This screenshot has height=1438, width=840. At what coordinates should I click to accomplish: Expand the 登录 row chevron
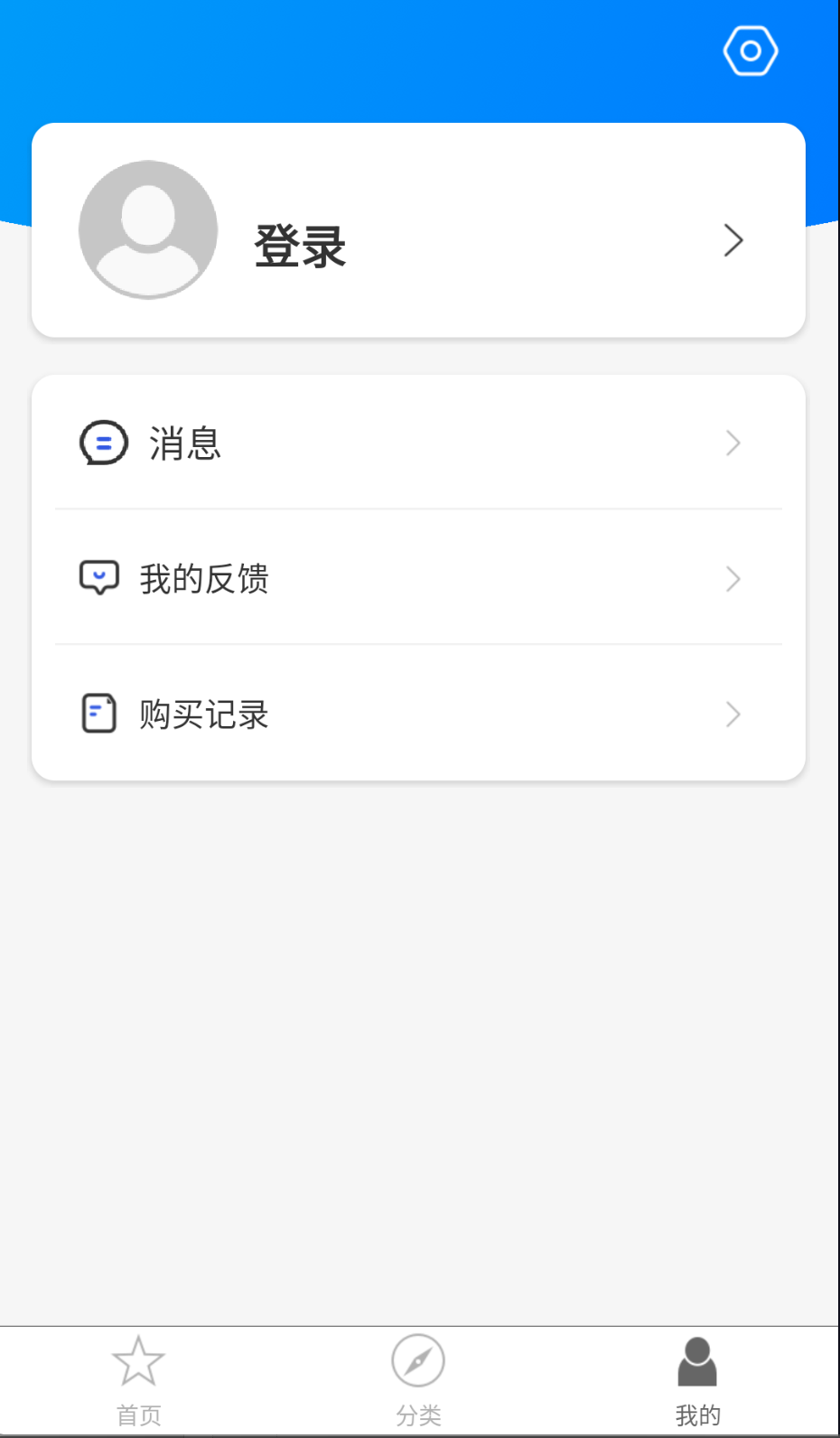tap(733, 241)
